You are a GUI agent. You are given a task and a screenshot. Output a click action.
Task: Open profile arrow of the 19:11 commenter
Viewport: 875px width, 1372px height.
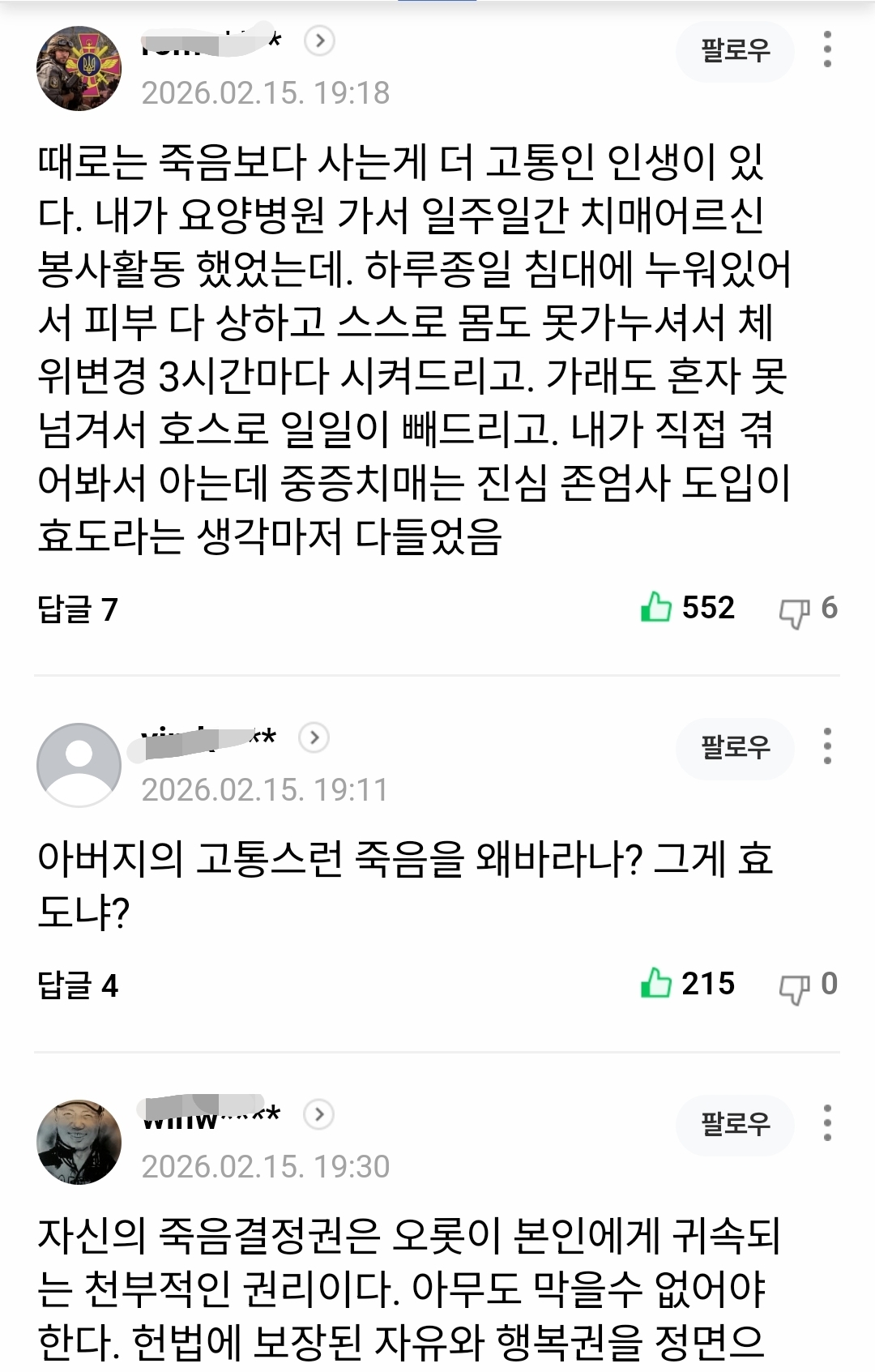click(x=314, y=737)
